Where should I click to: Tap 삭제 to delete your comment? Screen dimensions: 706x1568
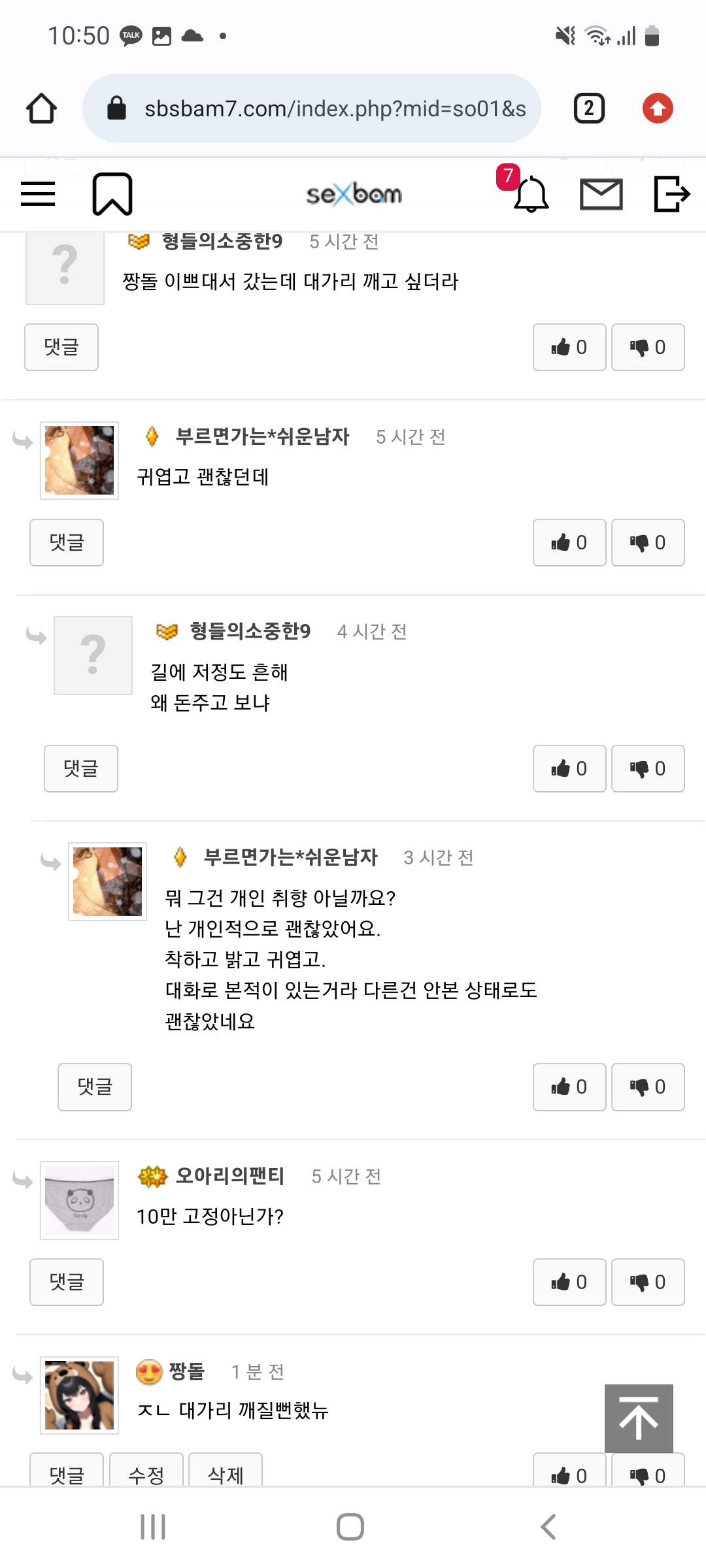coord(226,1472)
